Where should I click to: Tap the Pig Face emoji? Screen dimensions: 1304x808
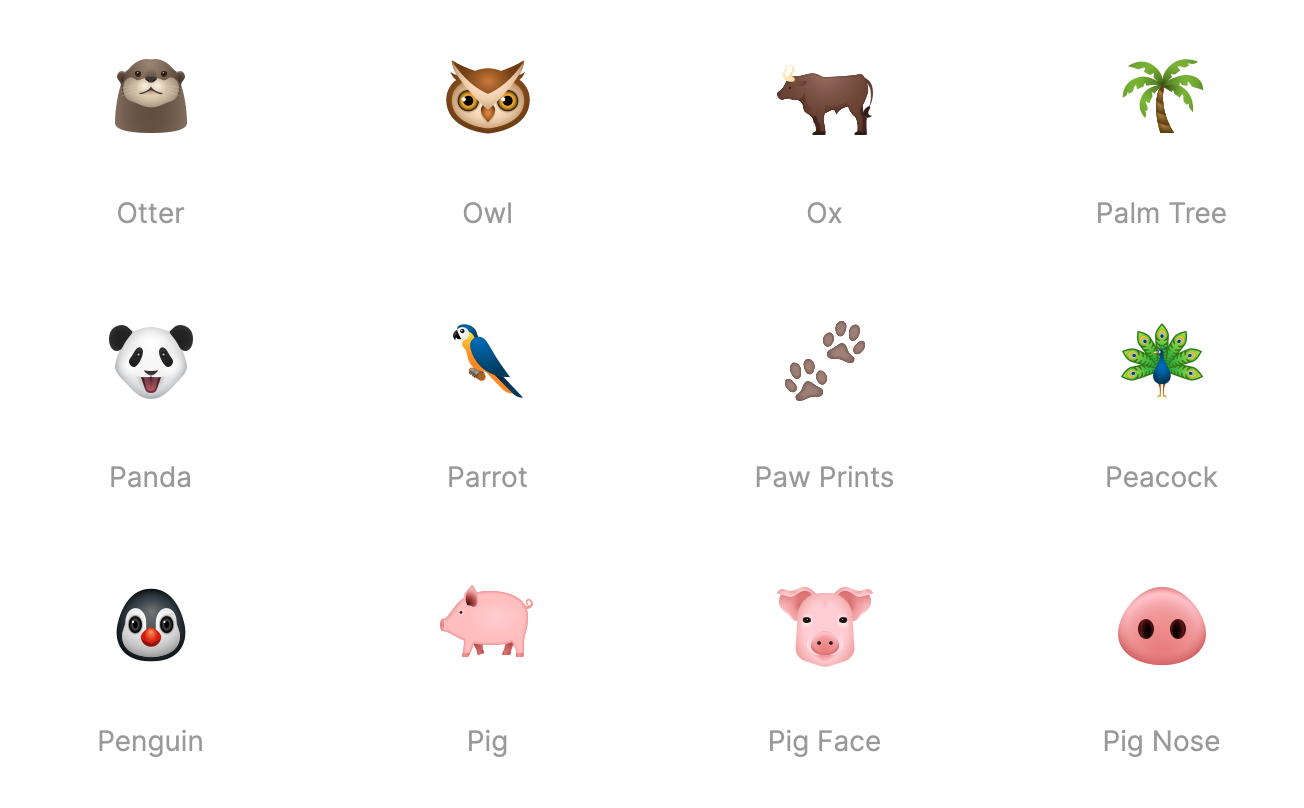pyautogui.click(x=825, y=626)
